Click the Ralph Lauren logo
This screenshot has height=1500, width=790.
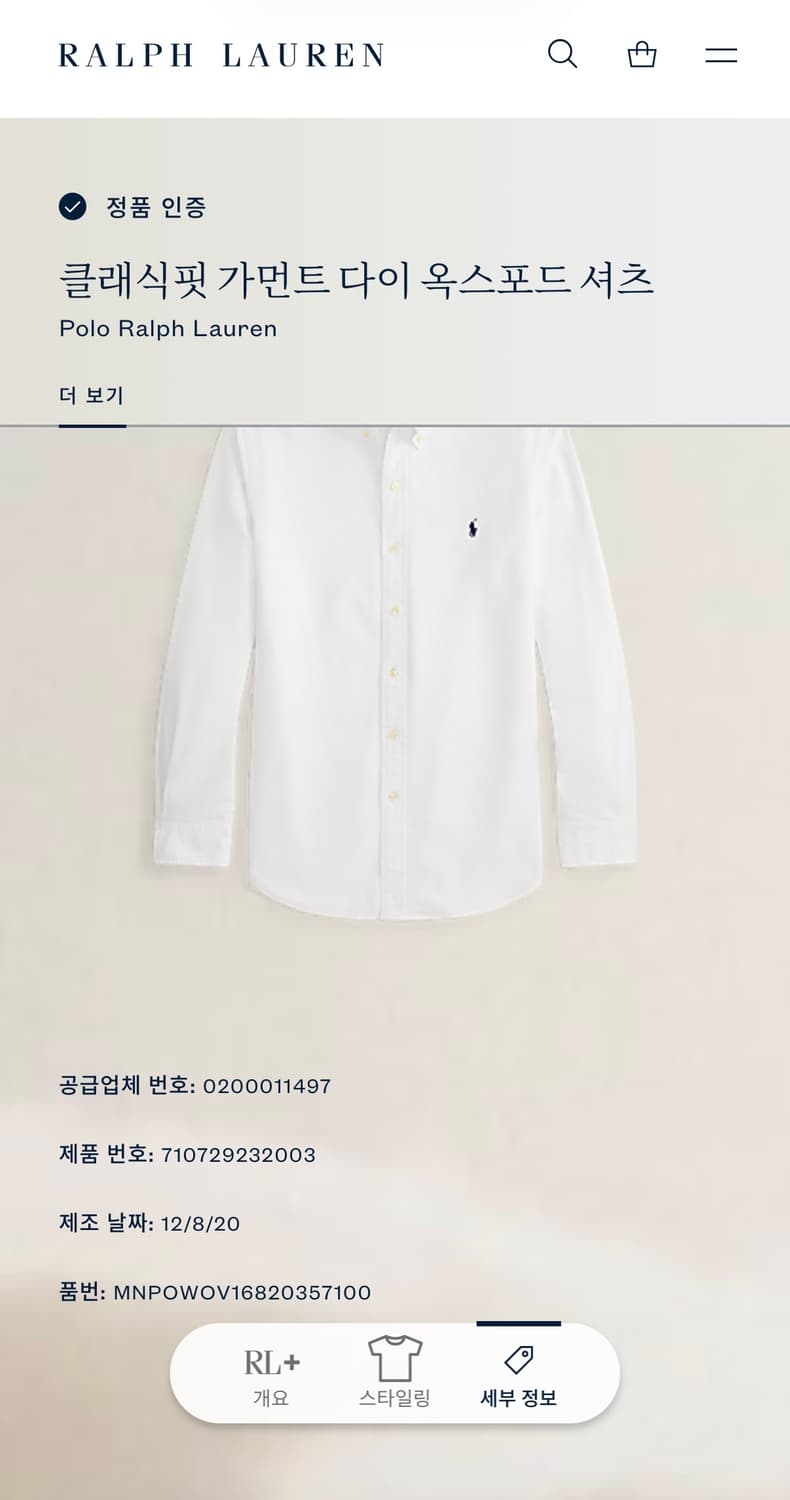[220, 55]
